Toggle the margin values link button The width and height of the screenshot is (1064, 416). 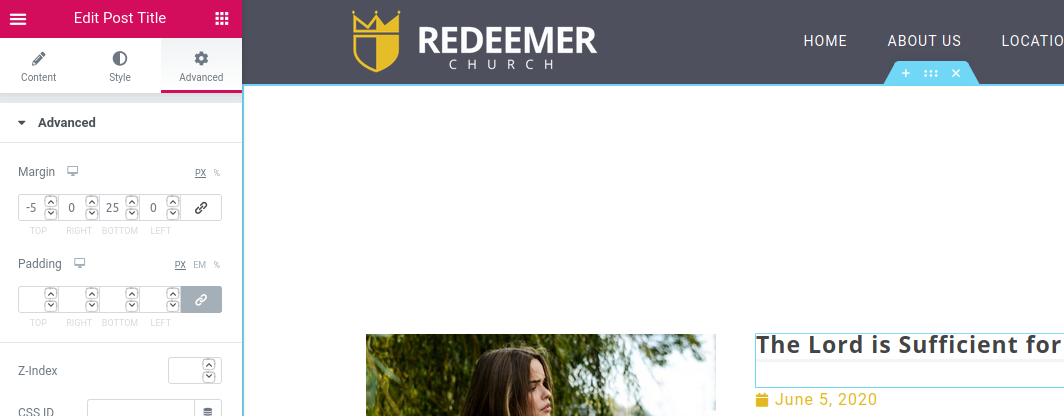click(x=201, y=208)
